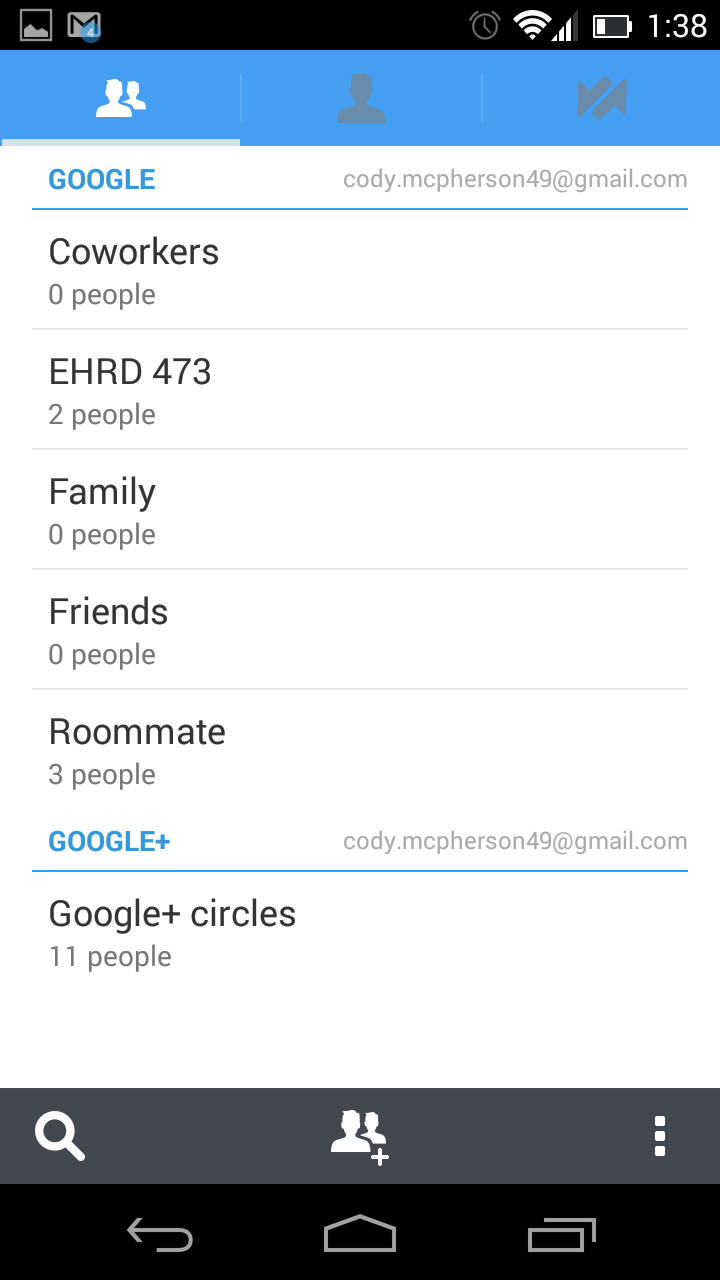This screenshot has width=720, height=1280.
Task: Tap the search magnifier icon
Action: 60,1136
